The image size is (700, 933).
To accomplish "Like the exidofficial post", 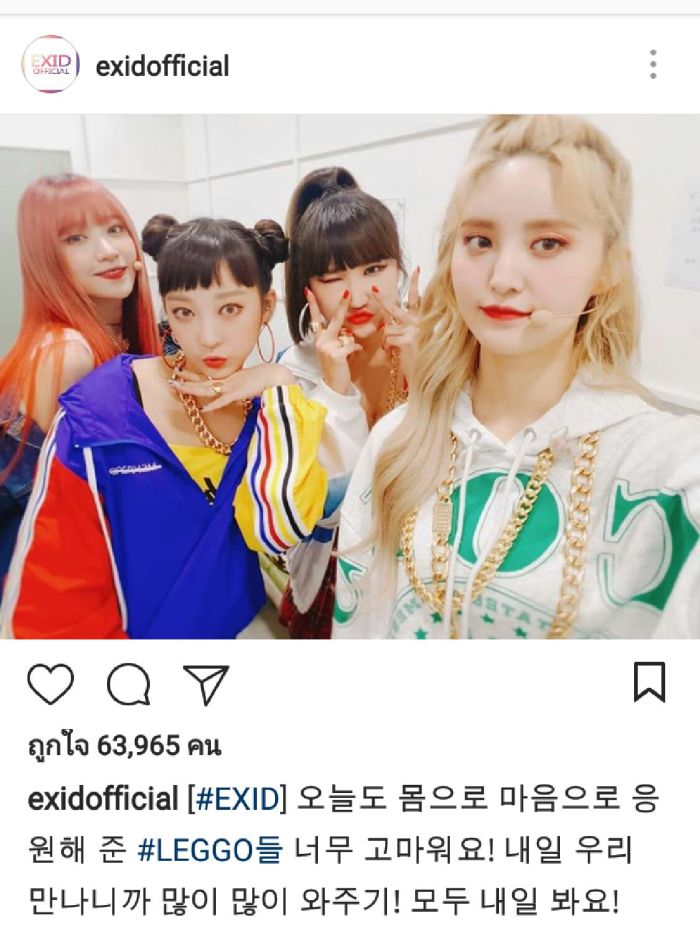I will tap(50, 685).
